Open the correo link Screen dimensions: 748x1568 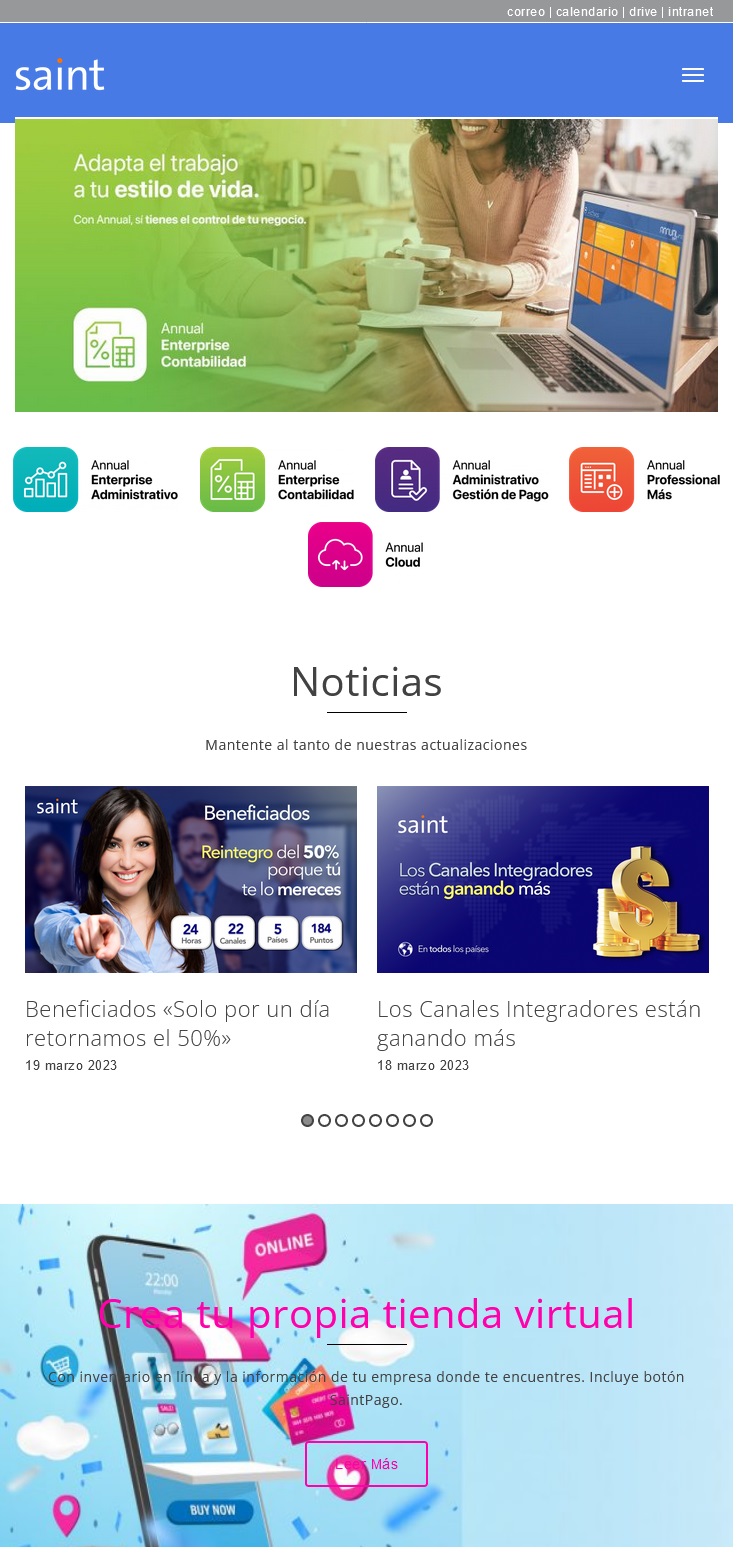[x=525, y=12]
